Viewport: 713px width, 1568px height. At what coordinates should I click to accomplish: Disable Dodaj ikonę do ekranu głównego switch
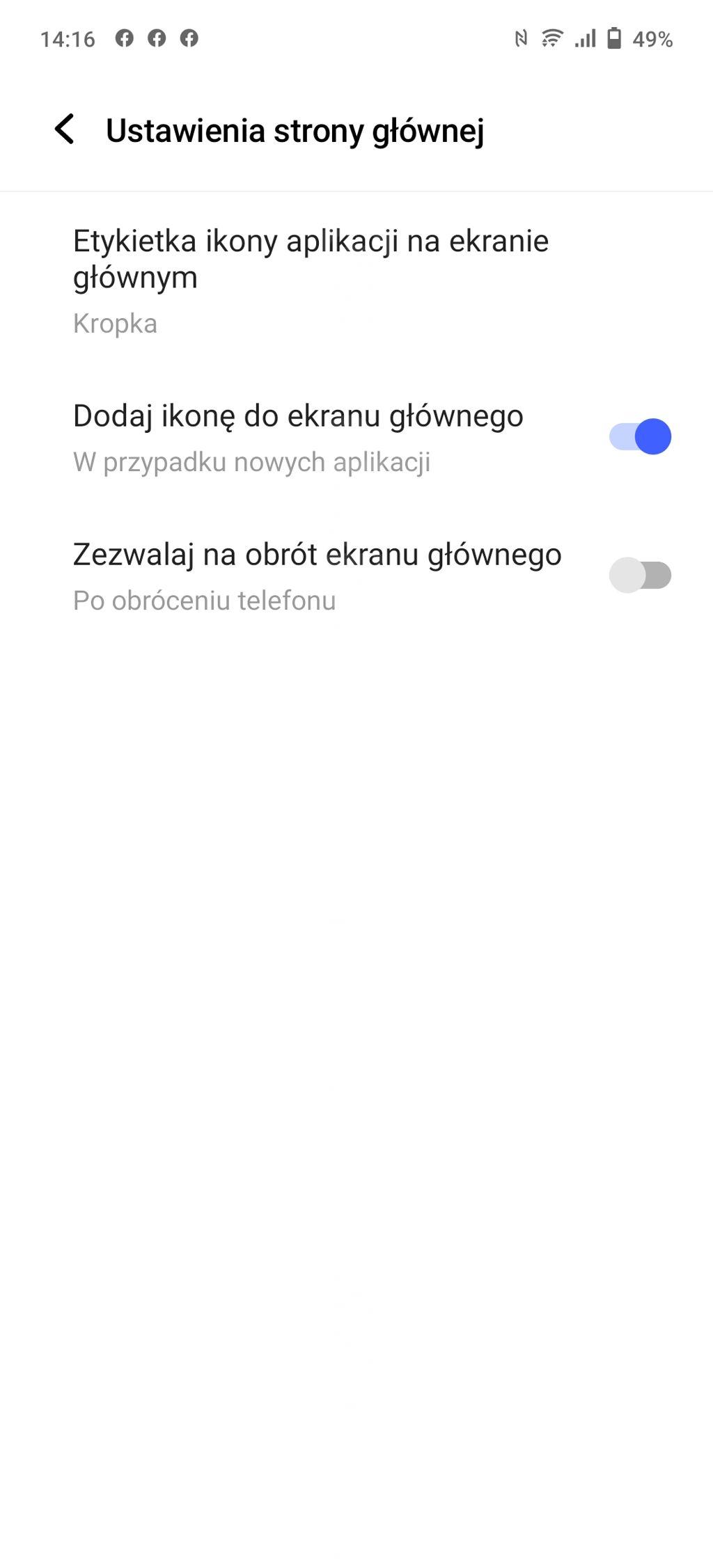[640, 436]
